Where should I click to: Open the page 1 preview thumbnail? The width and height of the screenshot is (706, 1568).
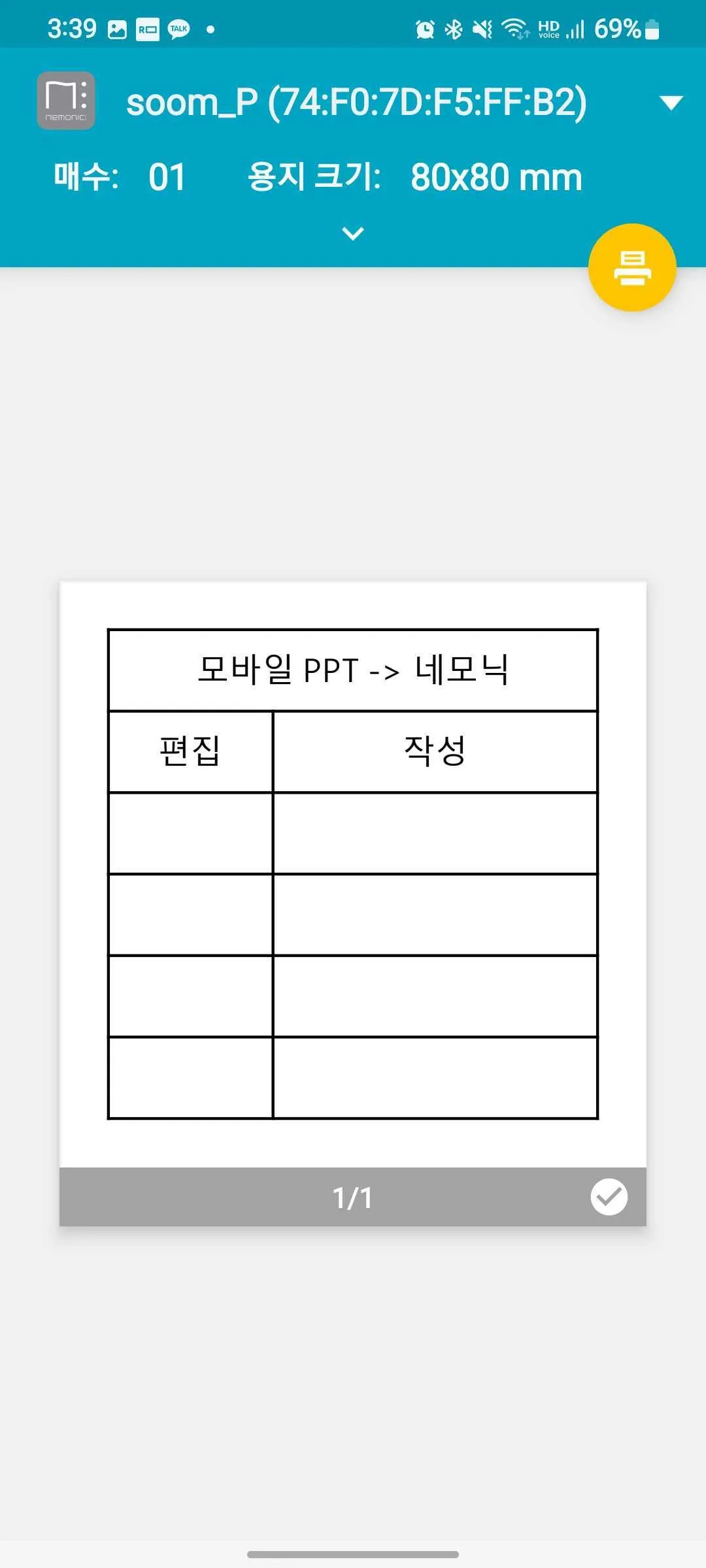click(353, 874)
